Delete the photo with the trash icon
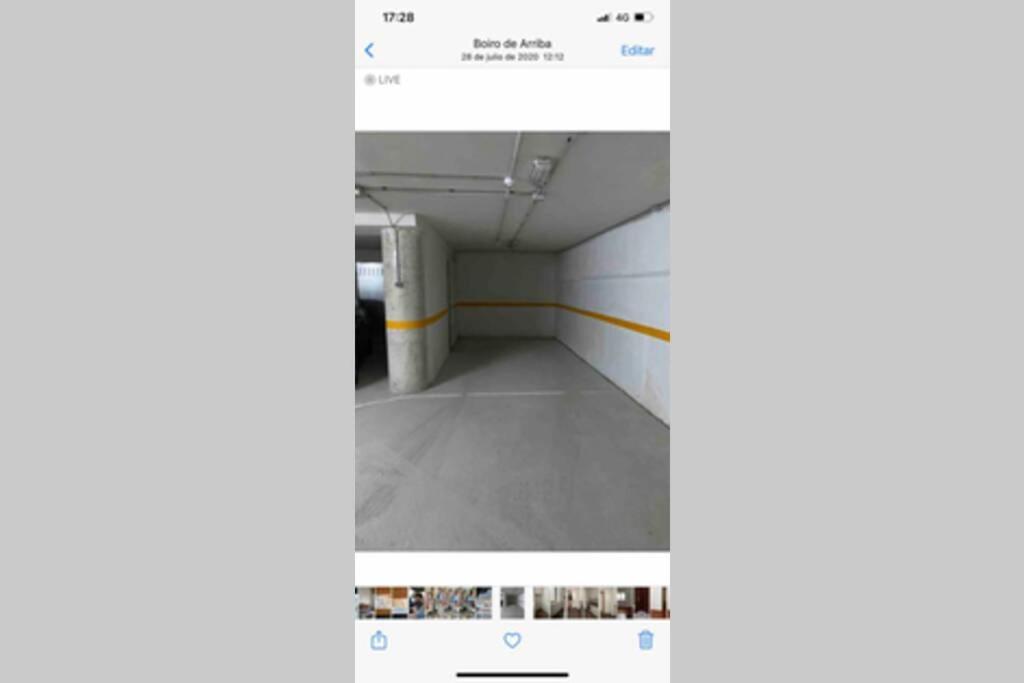 click(646, 640)
